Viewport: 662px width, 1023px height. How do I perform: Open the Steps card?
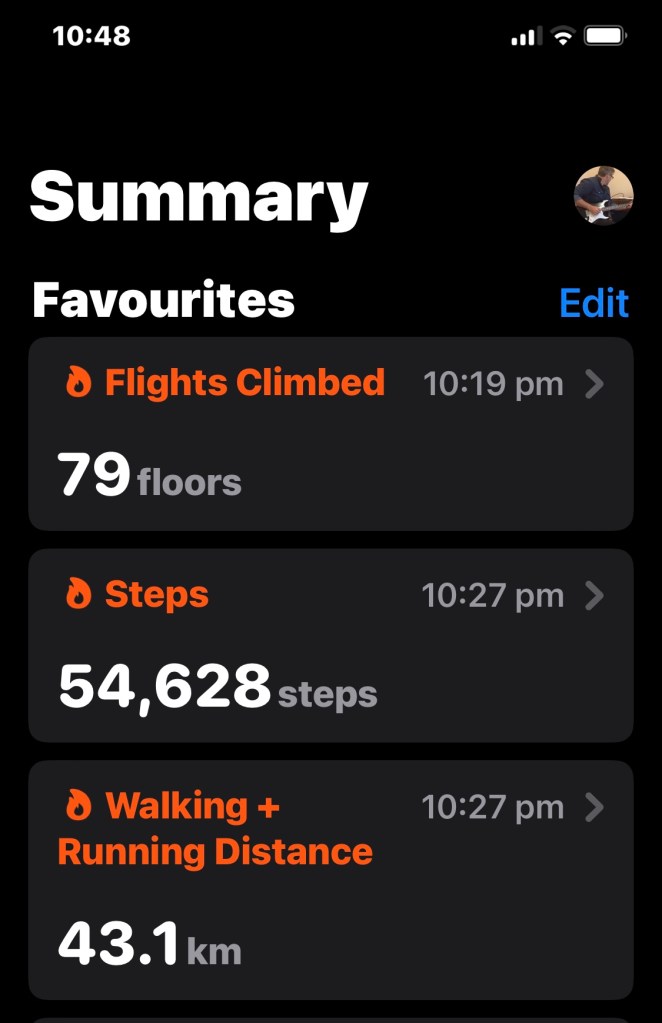330,645
